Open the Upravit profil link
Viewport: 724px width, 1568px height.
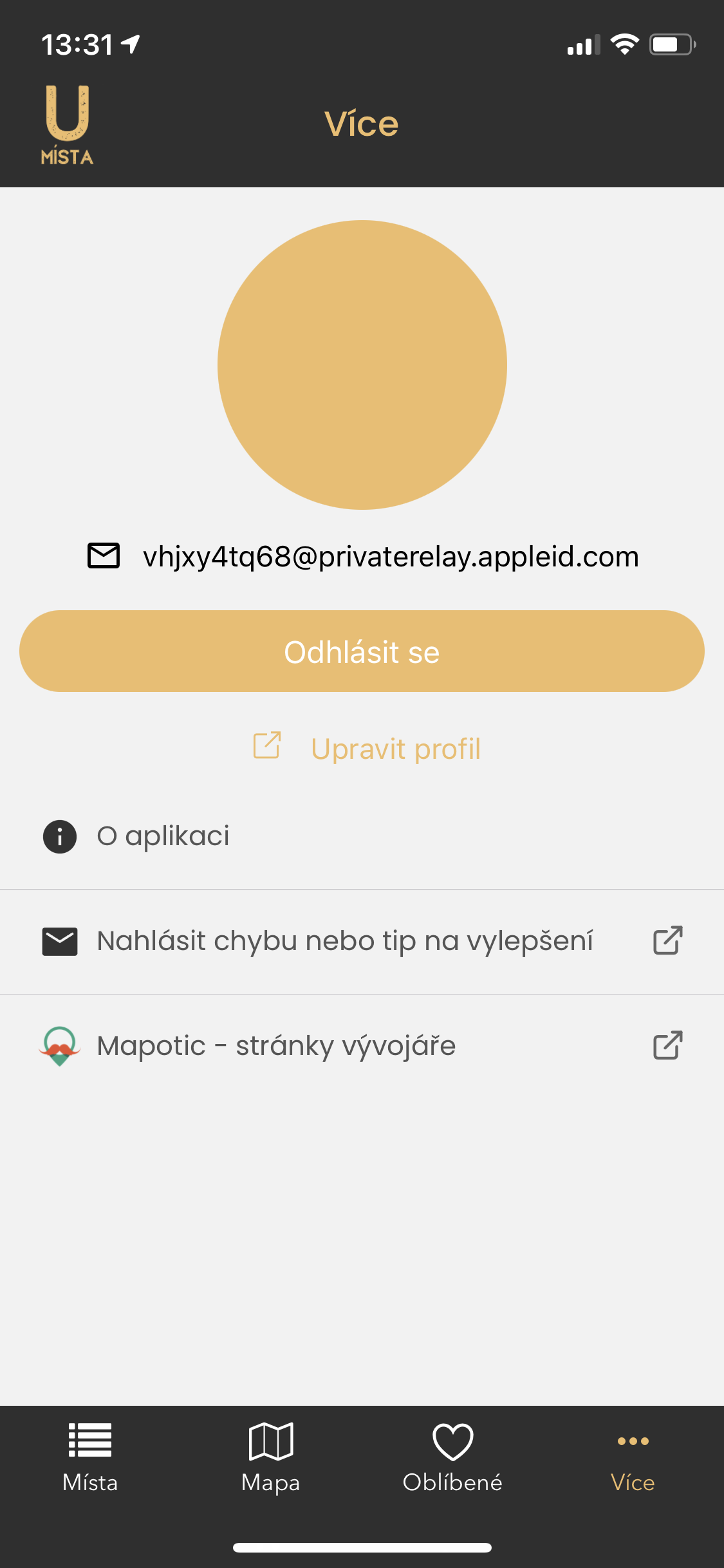pyautogui.click(x=367, y=749)
